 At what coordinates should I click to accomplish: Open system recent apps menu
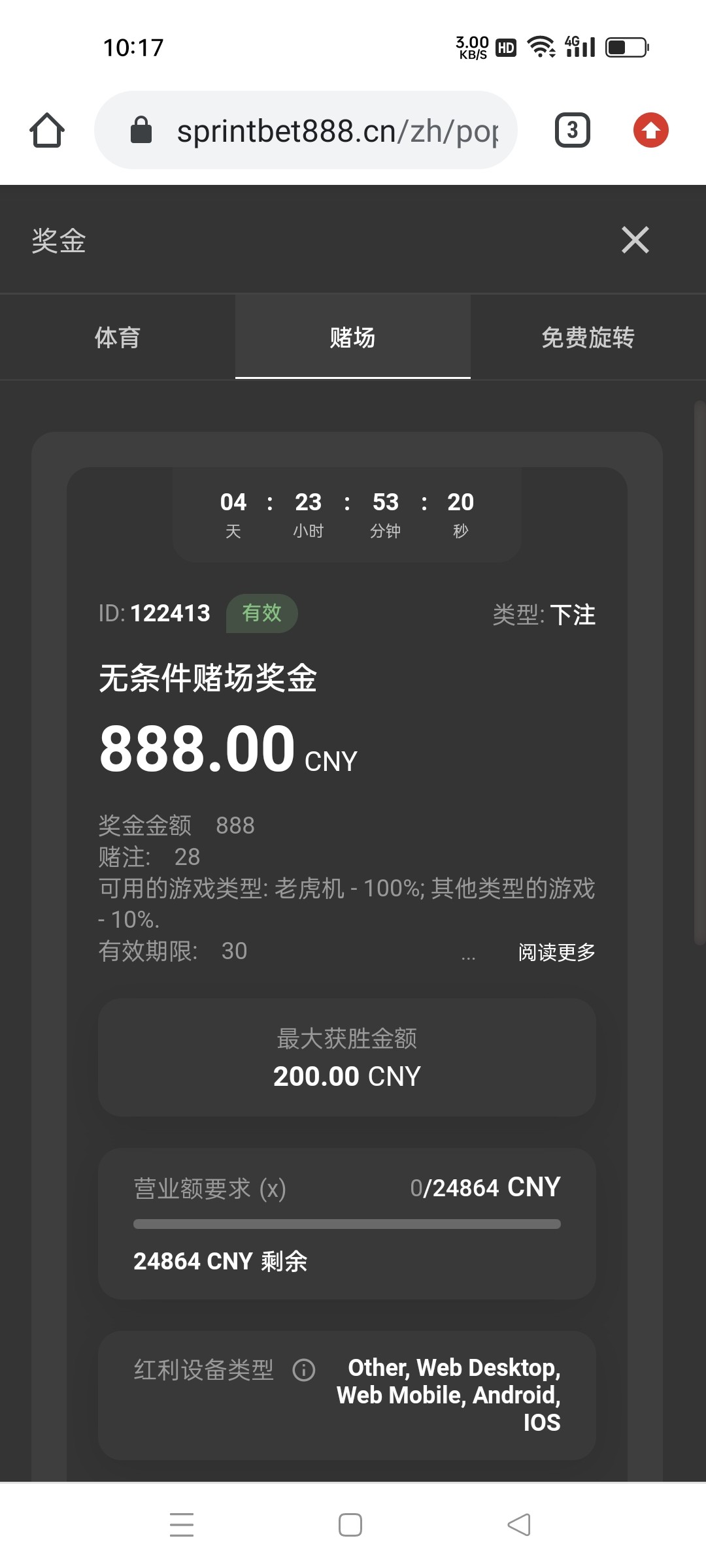pos(182,1525)
